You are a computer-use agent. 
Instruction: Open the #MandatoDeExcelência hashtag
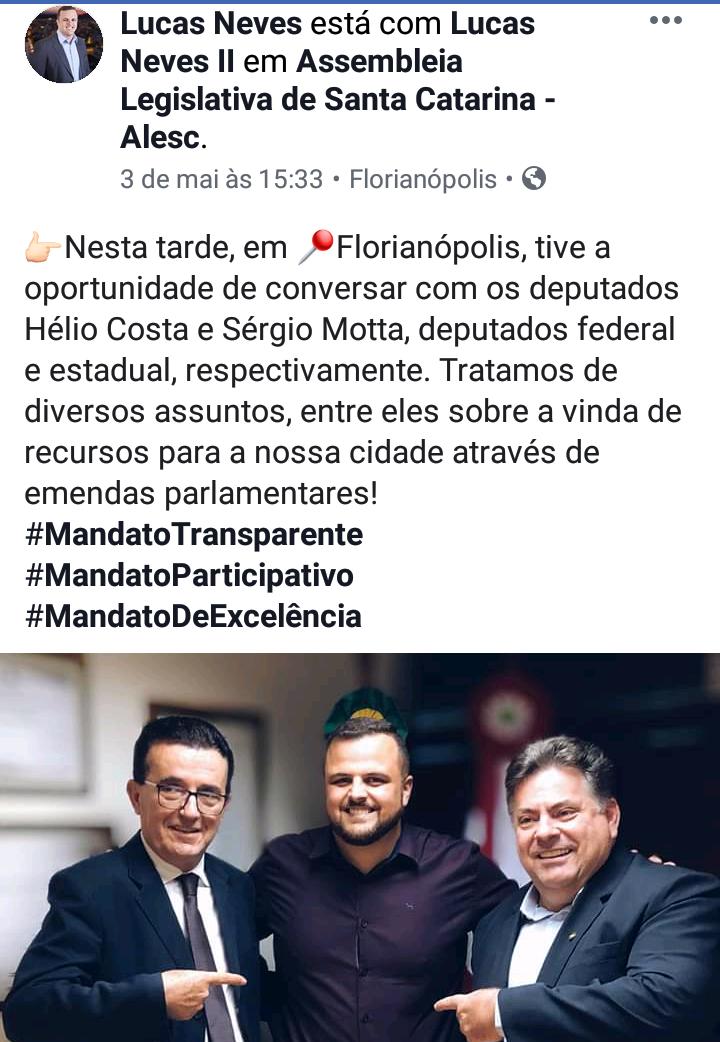193,615
